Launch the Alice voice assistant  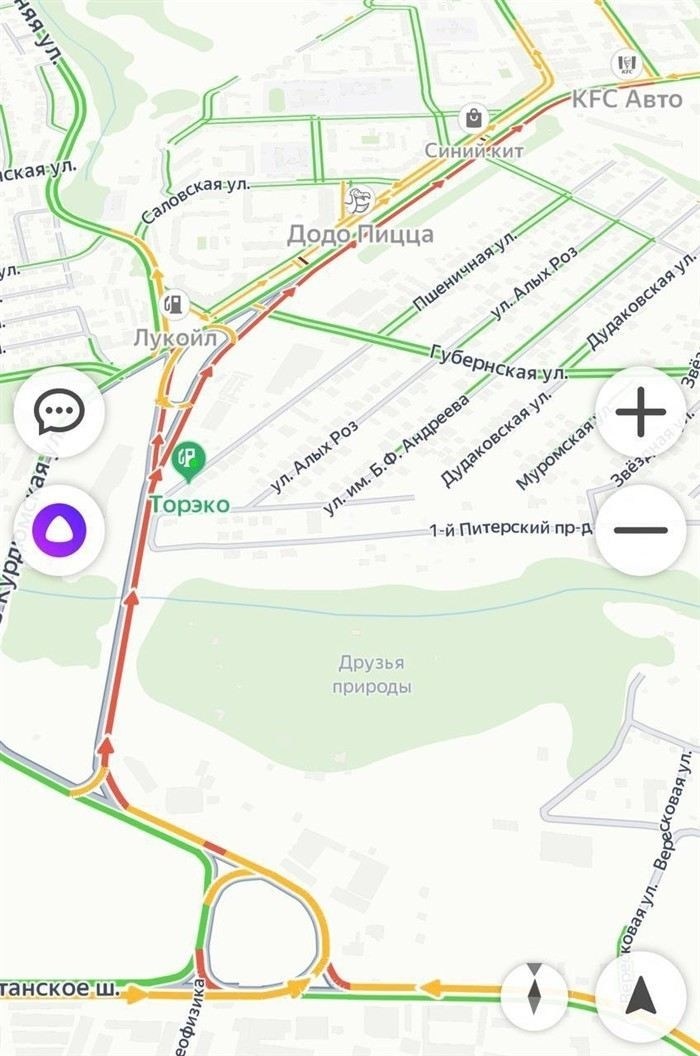(59, 529)
